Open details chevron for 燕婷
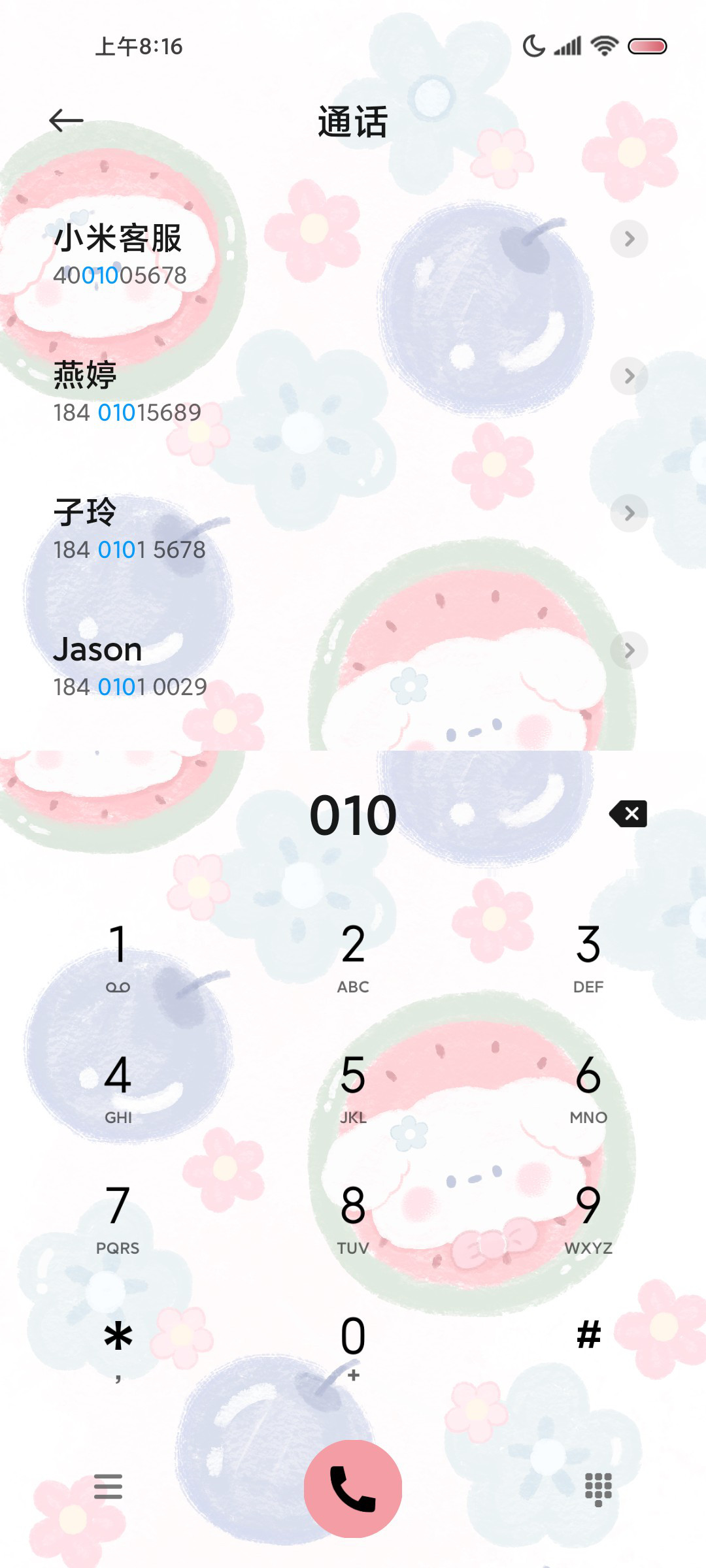The width and height of the screenshot is (706, 1568). click(629, 376)
